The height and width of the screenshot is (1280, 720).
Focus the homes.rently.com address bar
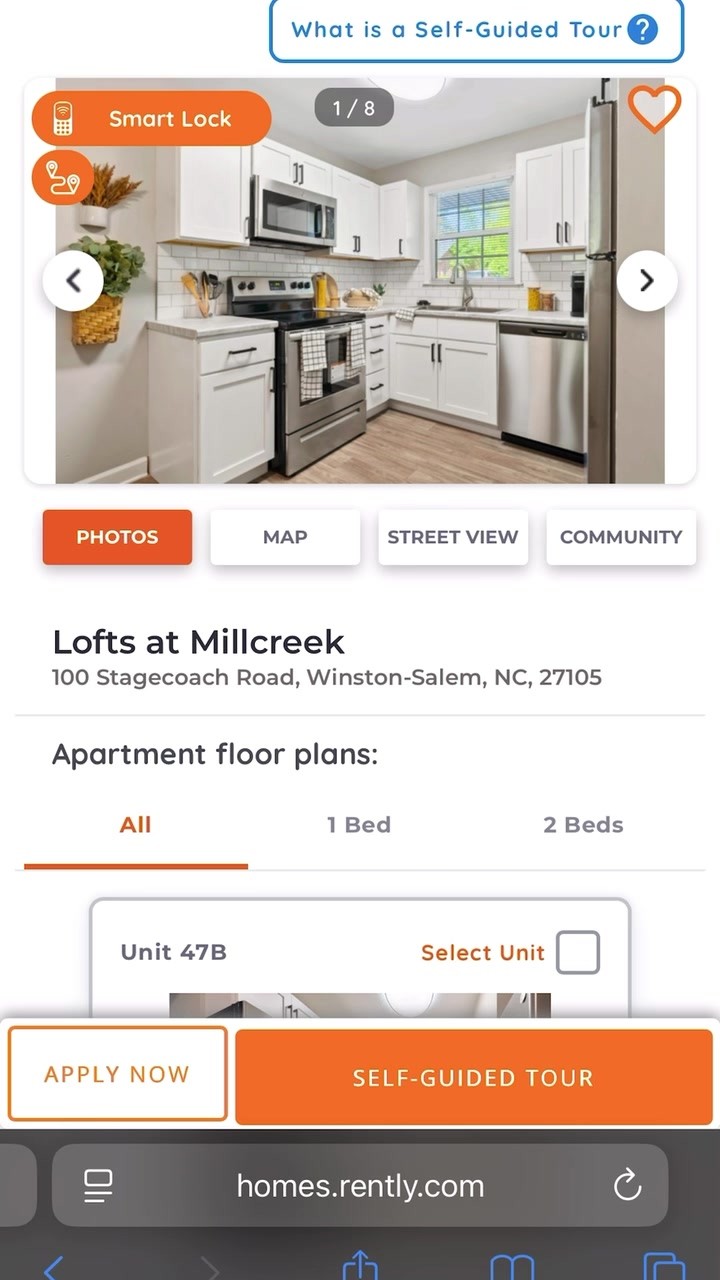(360, 1186)
